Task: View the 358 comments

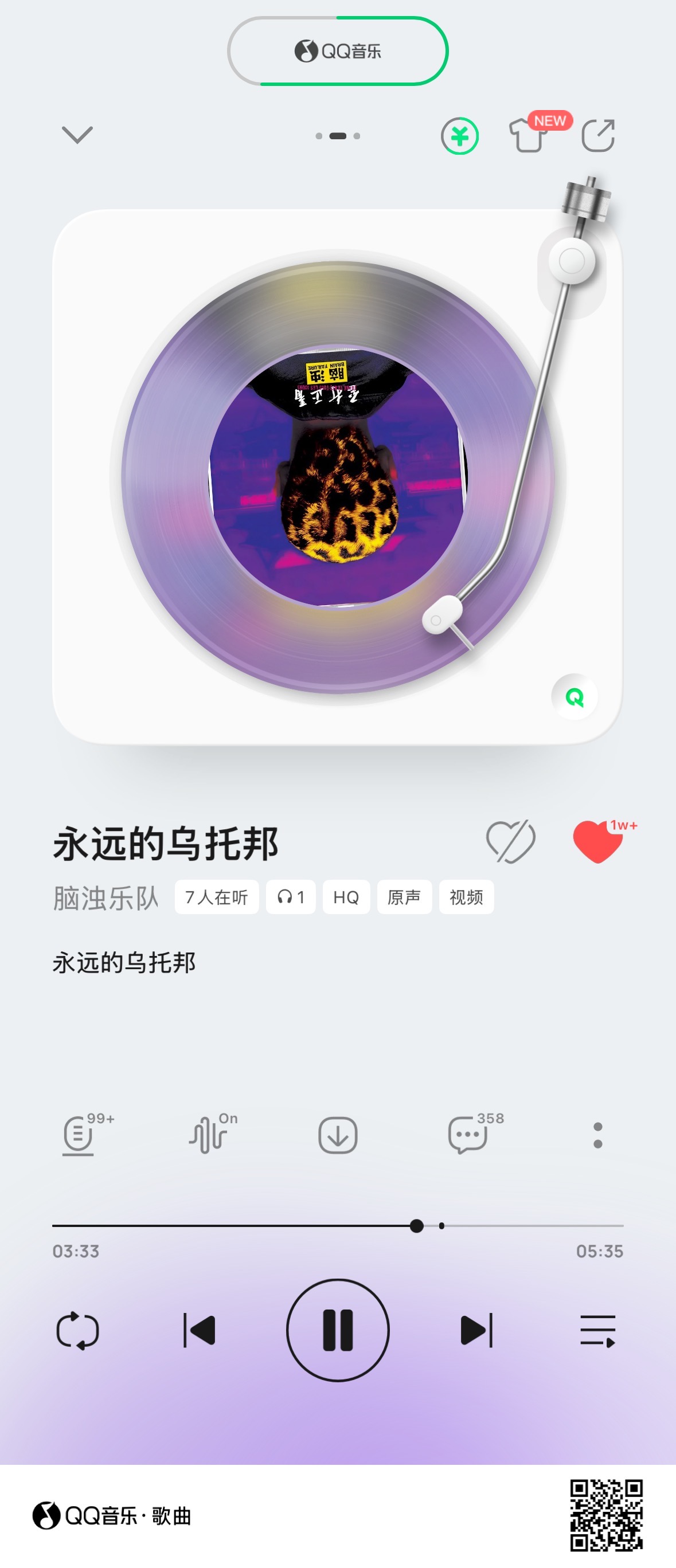Action: tap(468, 1135)
